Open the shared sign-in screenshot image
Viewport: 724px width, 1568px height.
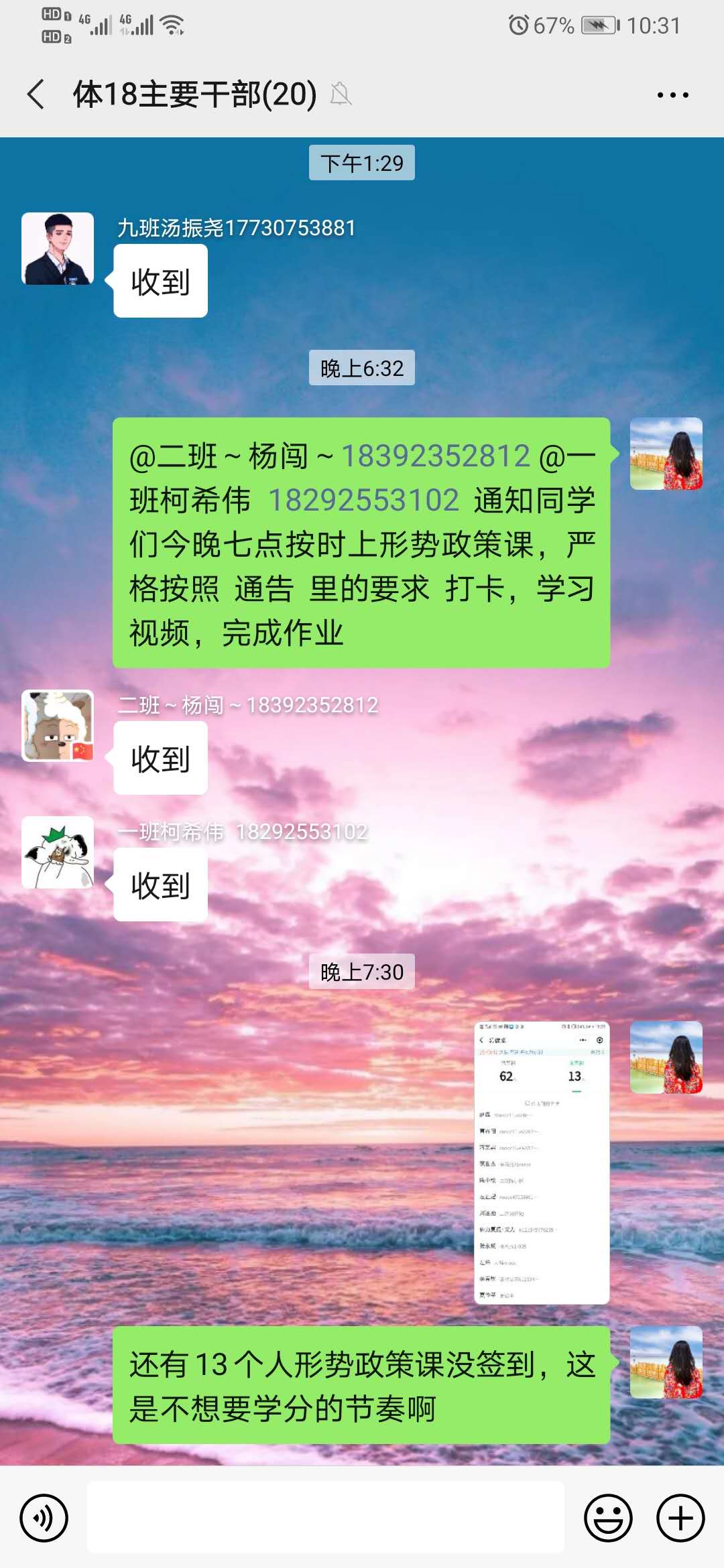pos(542,1163)
